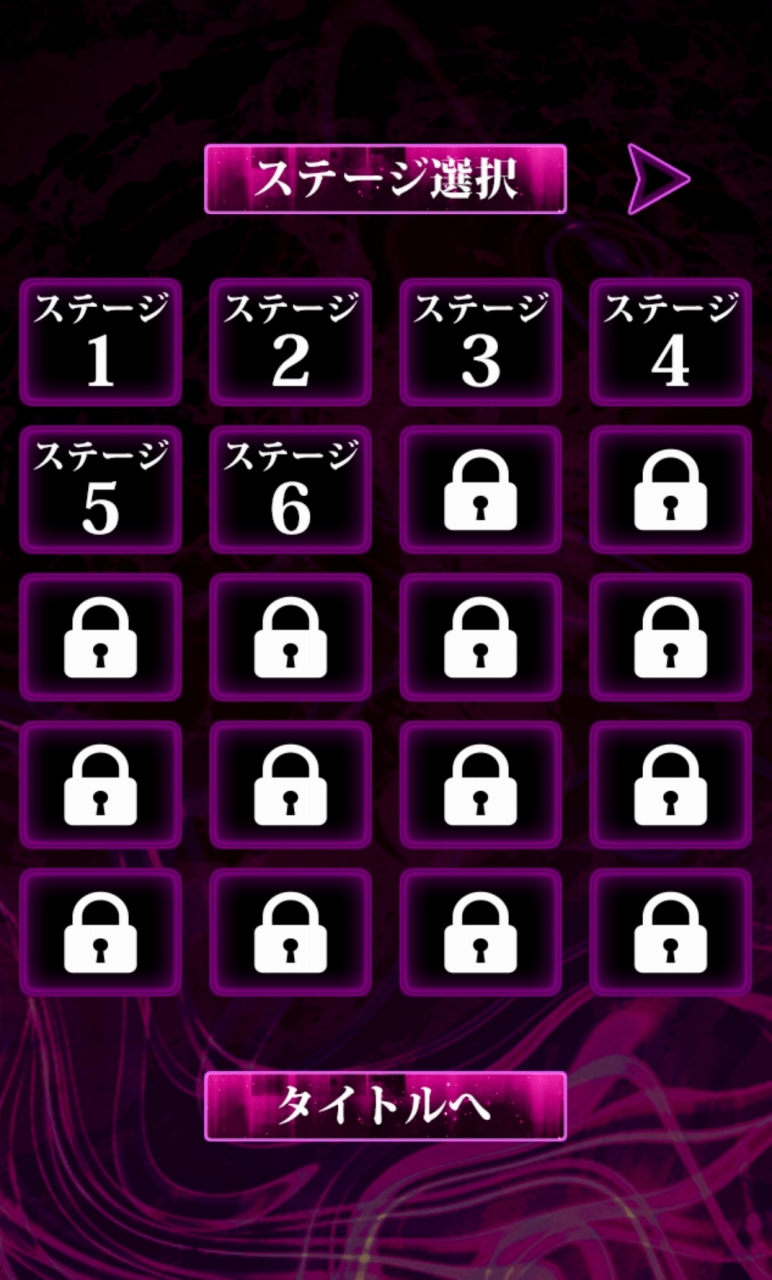Screen dimensions: 772x1280
Task: Select ステージ 1
Action: point(100,342)
